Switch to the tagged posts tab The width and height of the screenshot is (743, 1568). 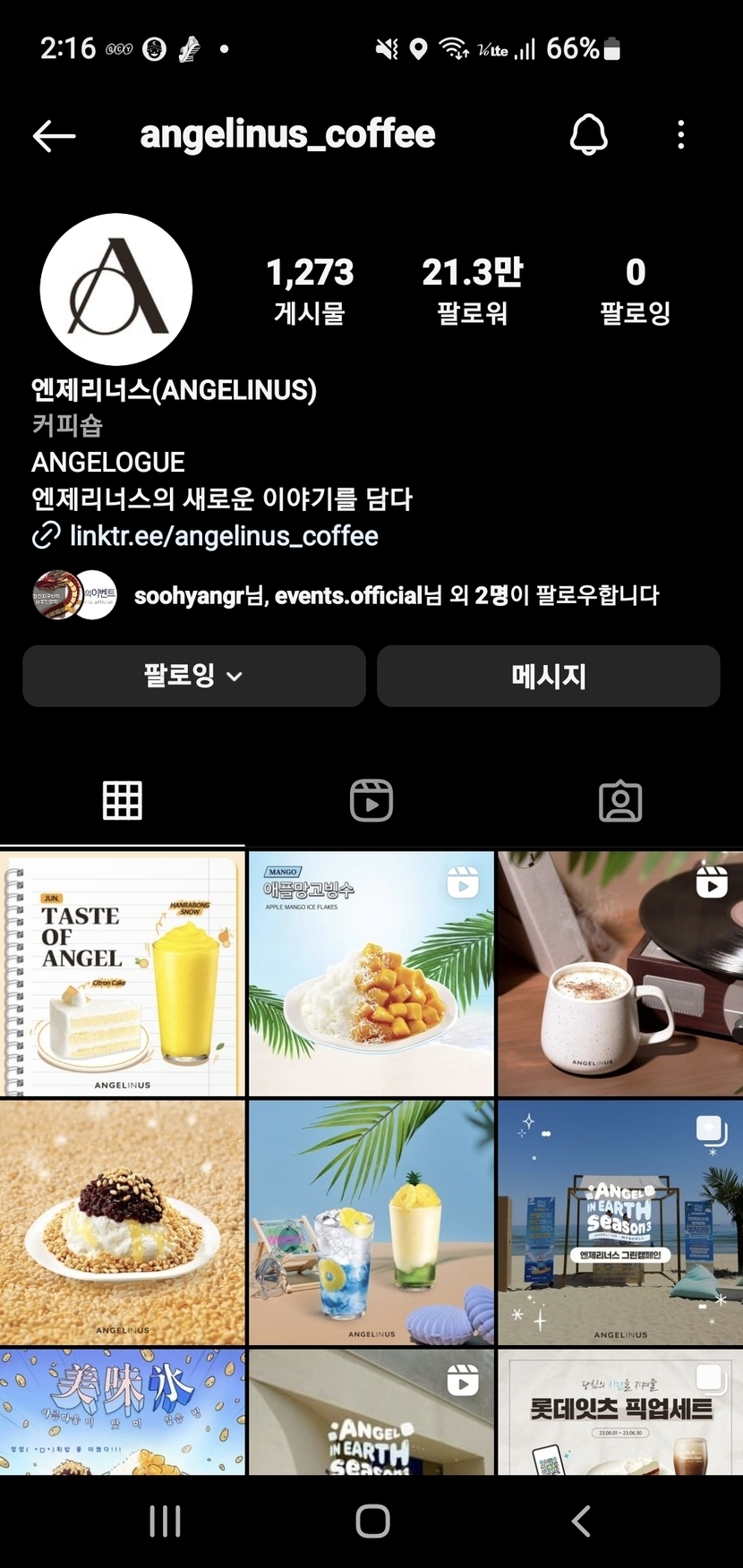click(619, 800)
